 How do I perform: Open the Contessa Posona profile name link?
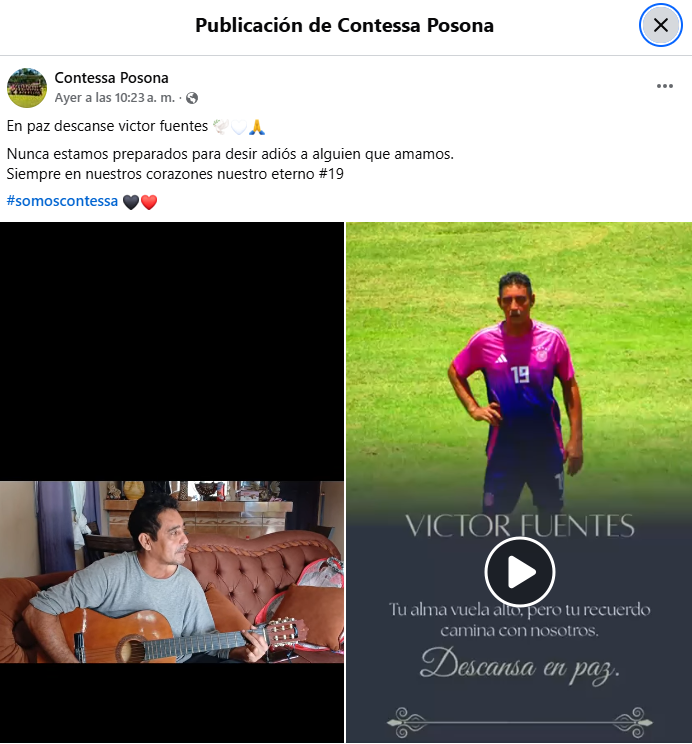tap(111, 78)
